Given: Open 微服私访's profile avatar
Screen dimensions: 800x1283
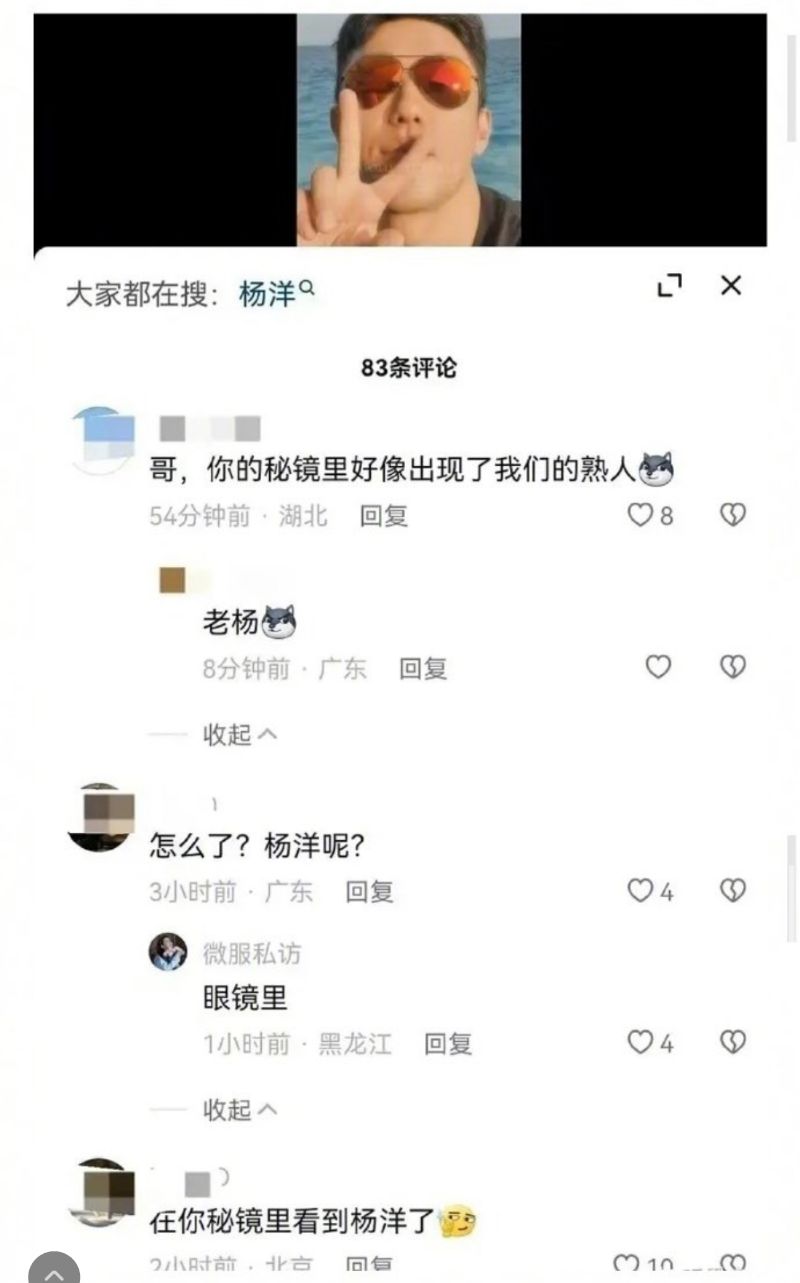Looking at the screenshot, I should (x=168, y=952).
